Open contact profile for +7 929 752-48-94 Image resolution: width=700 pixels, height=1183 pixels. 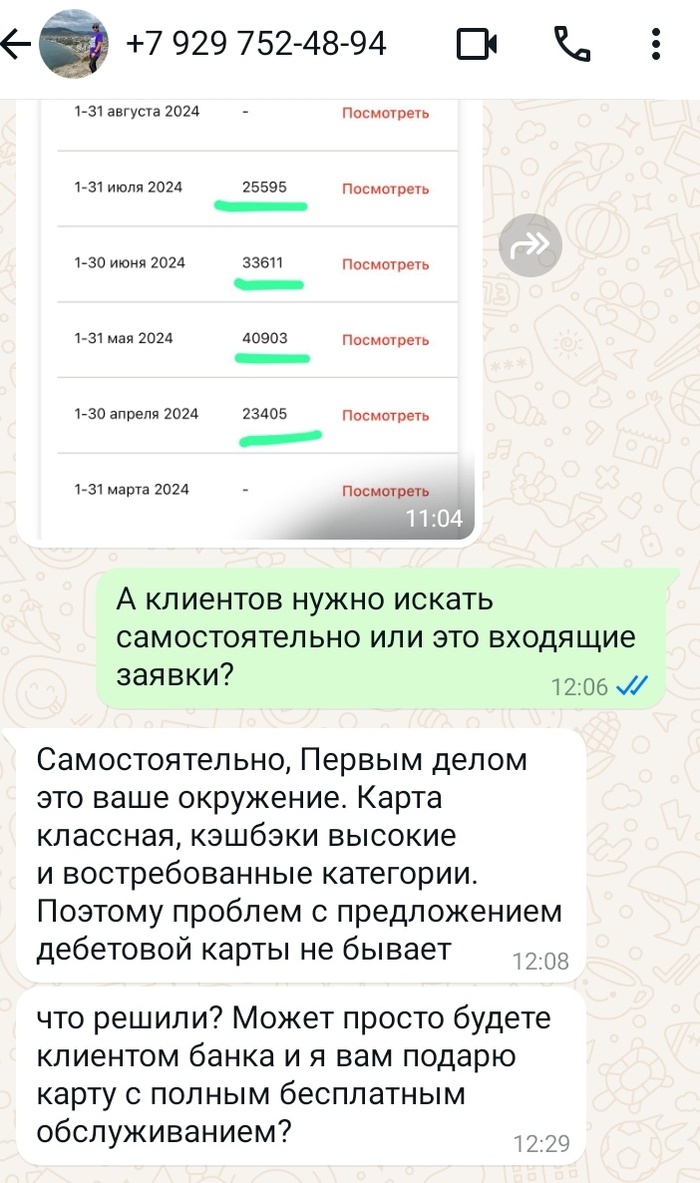(x=257, y=44)
